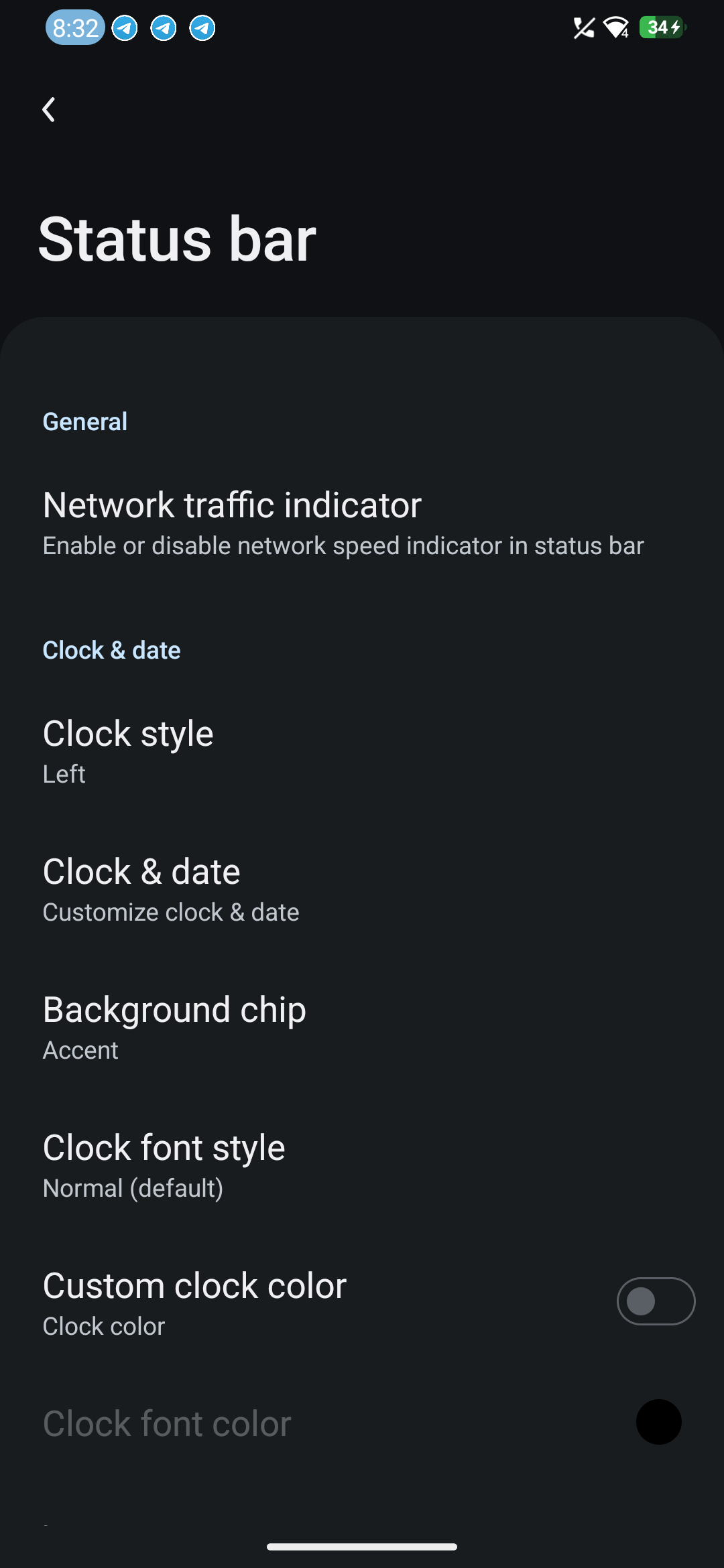The image size is (724, 1568).
Task: Go back from Status bar settings
Action: (x=49, y=110)
